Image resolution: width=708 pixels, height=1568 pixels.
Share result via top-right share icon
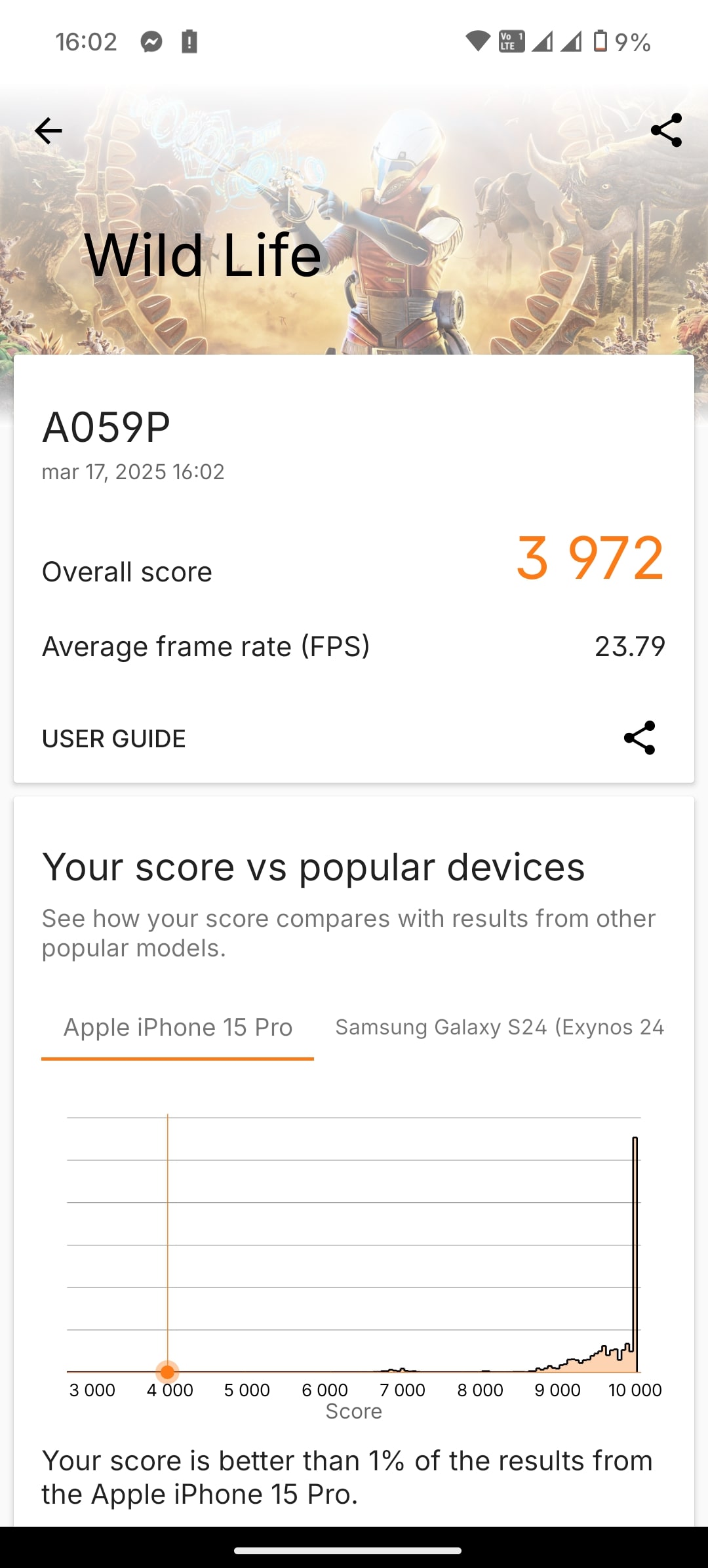point(666,130)
